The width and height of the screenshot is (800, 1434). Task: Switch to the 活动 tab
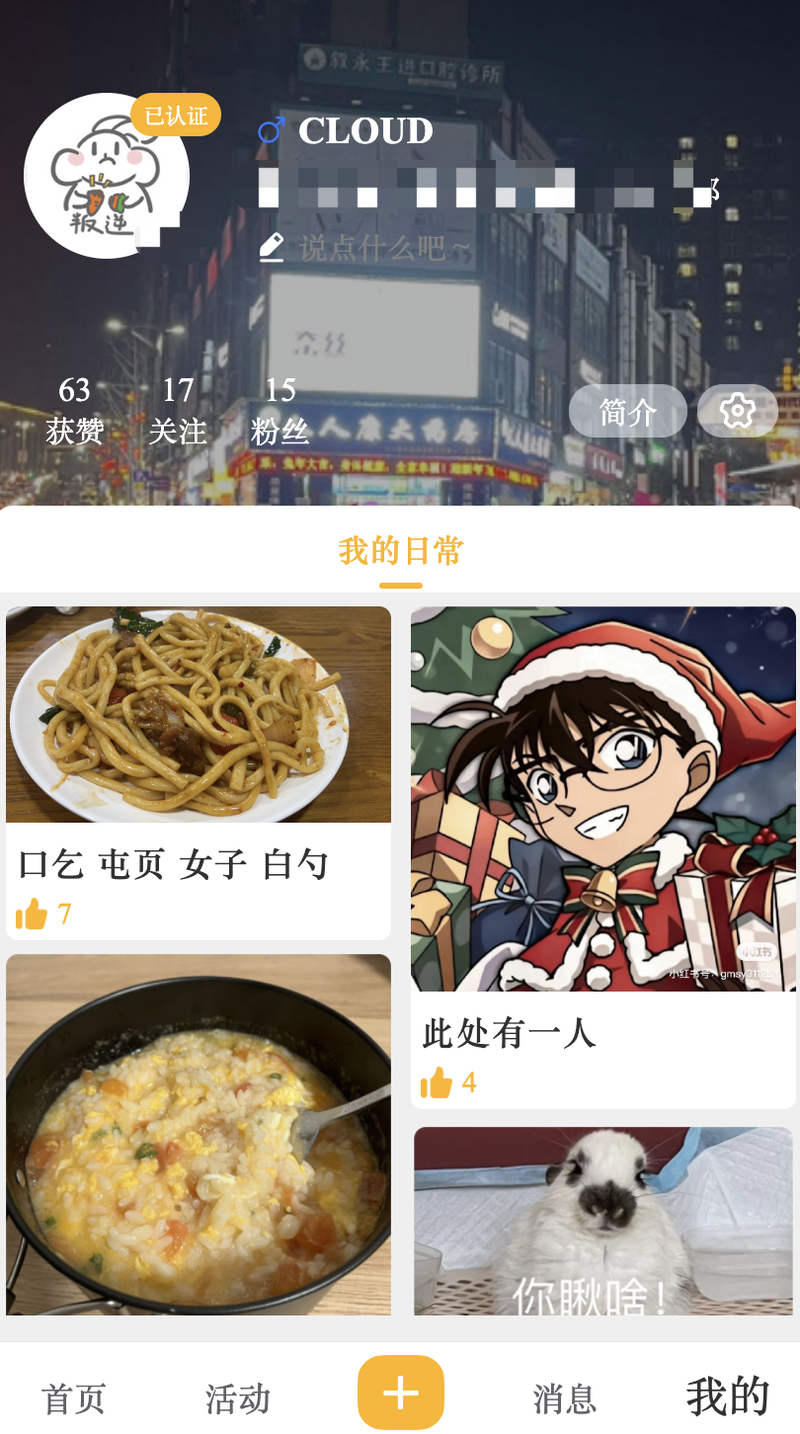pyautogui.click(x=238, y=1399)
